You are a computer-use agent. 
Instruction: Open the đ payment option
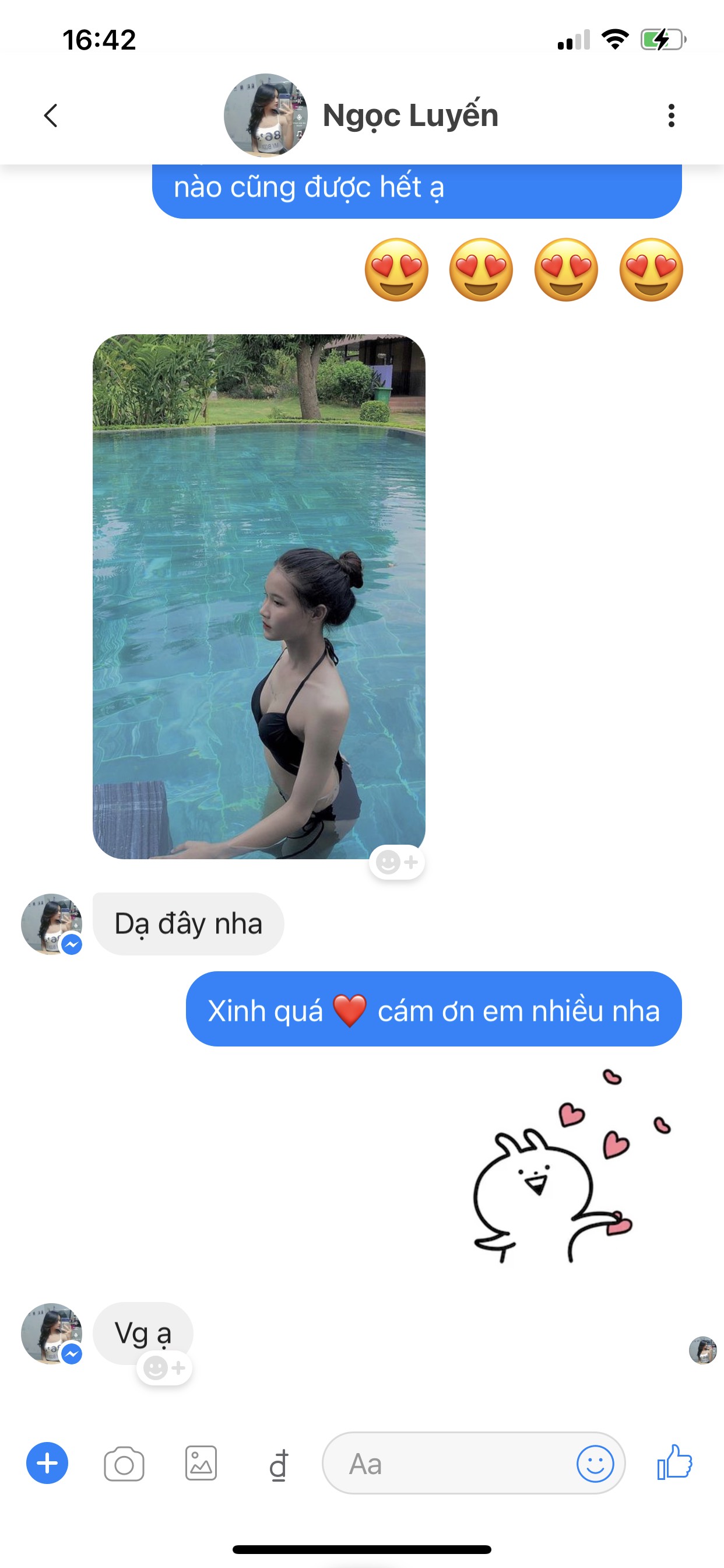(279, 1465)
